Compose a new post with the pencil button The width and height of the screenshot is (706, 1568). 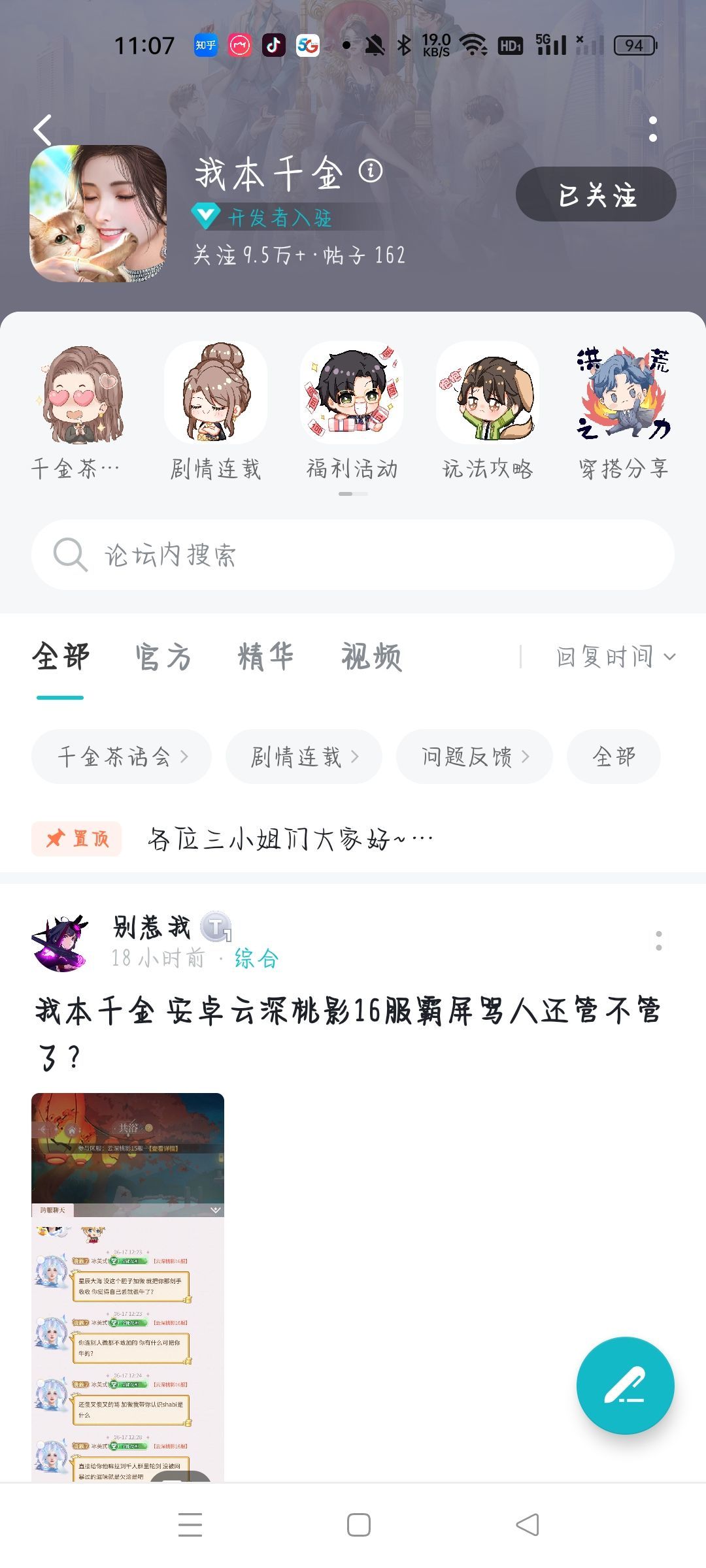pos(625,1386)
